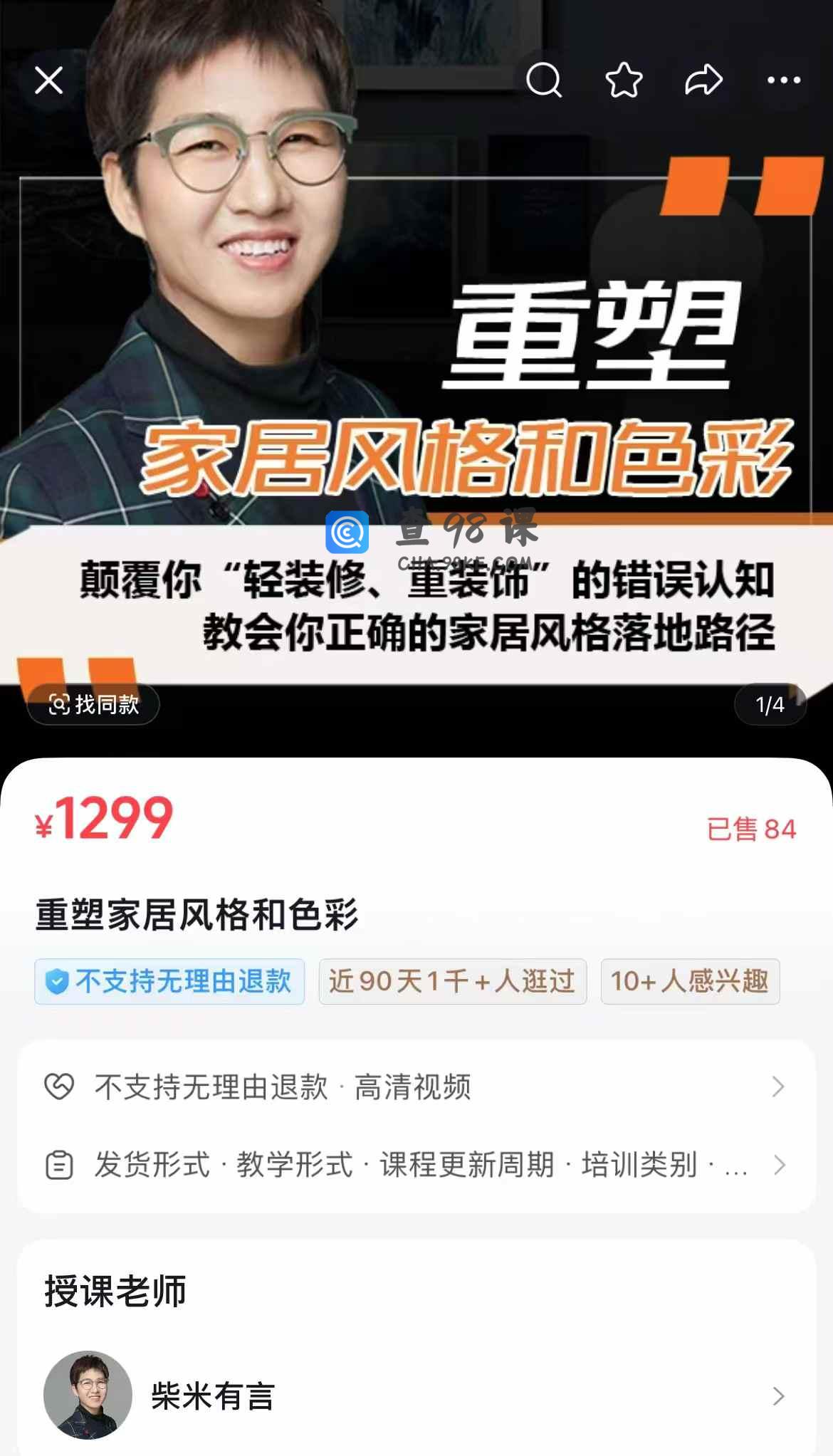Screen dimensions: 833x1456
Task: Share this course
Action: pos(703,80)
